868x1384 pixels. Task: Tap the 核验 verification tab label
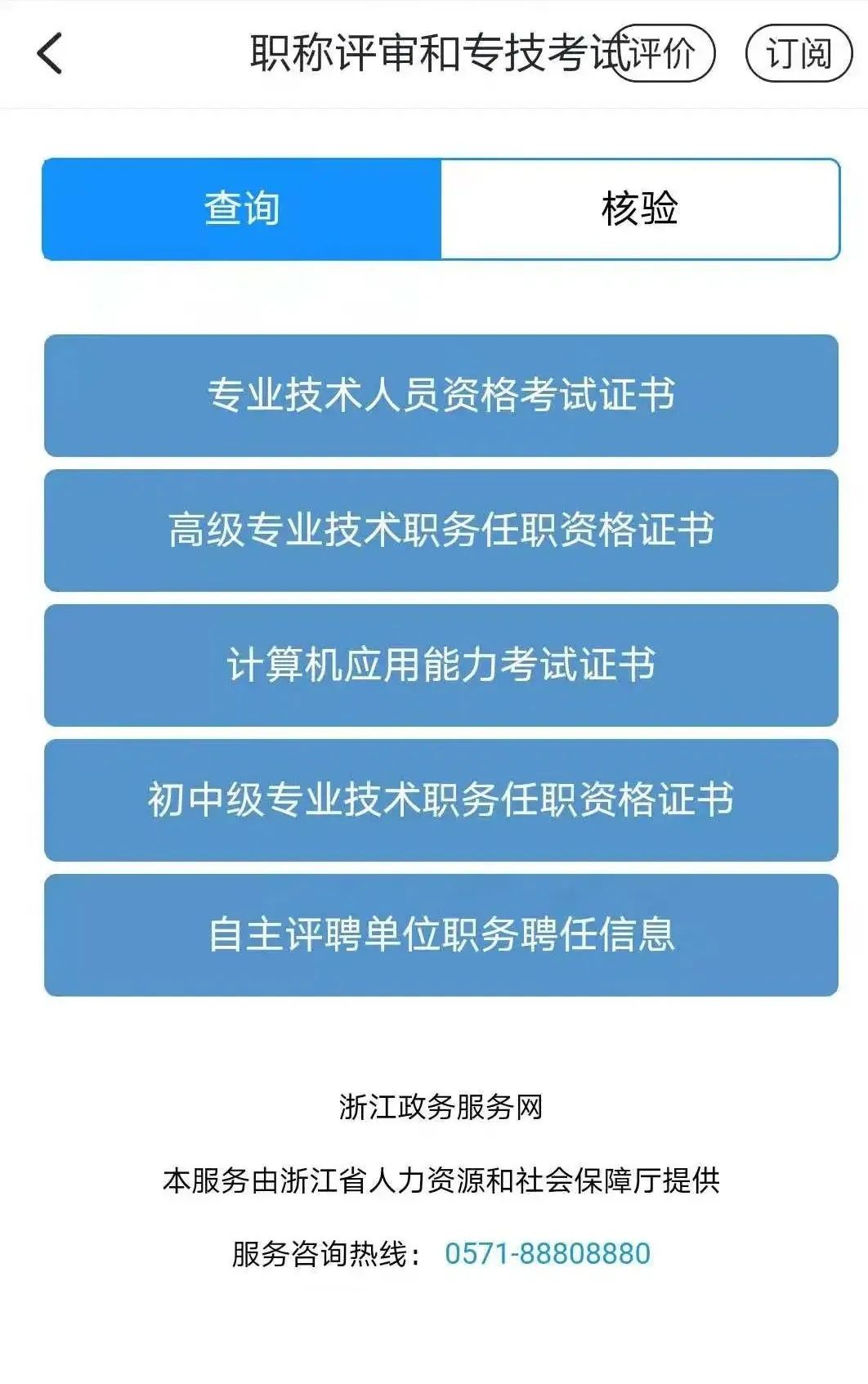pyautogui.click(x=642, y=207)
